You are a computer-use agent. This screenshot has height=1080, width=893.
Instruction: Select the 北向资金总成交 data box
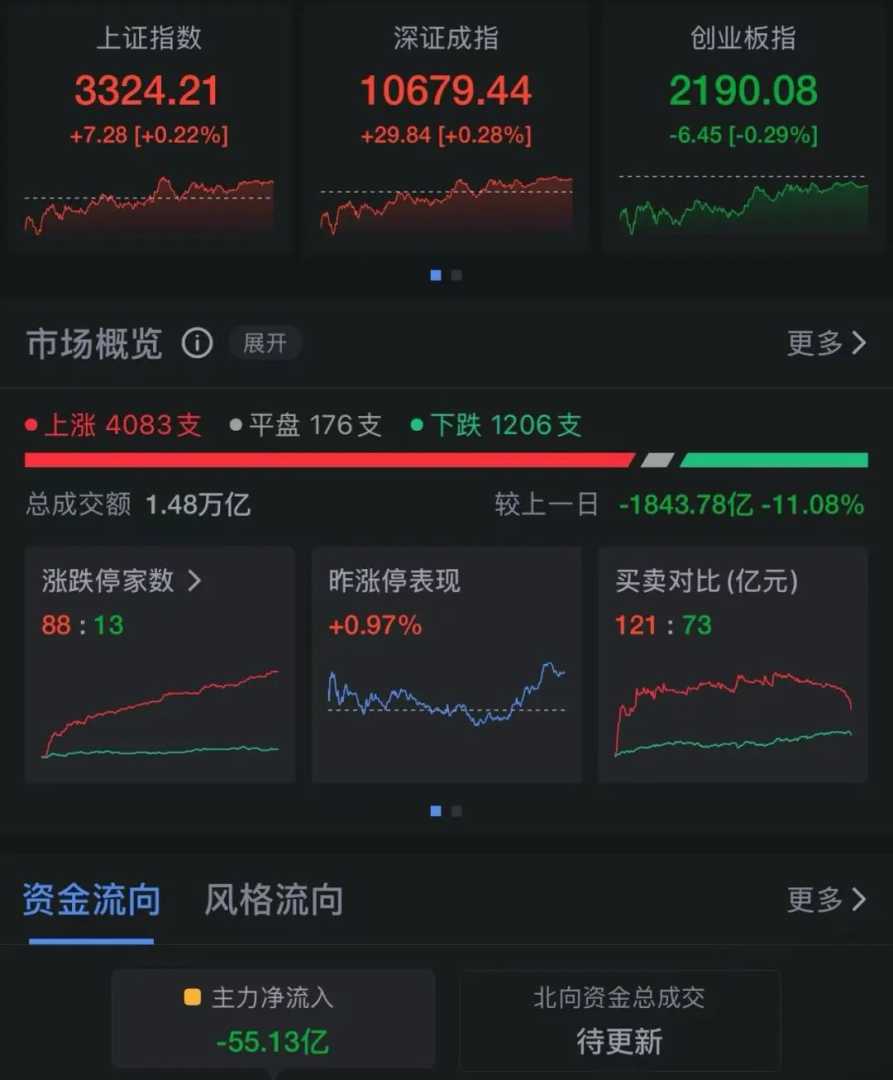pos(619,1020)
